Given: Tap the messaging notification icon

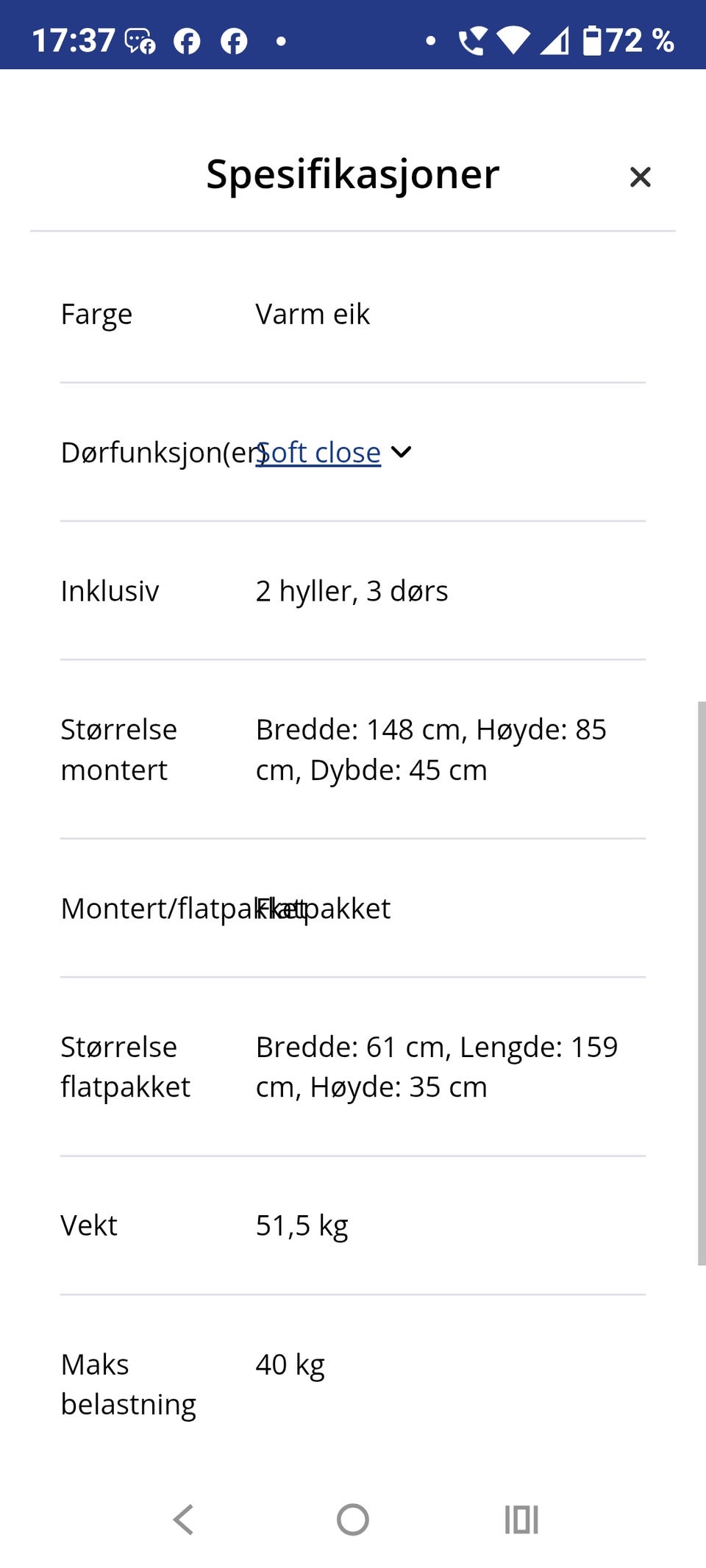Looking at the screenshot, I should click(x=140, y=40).
